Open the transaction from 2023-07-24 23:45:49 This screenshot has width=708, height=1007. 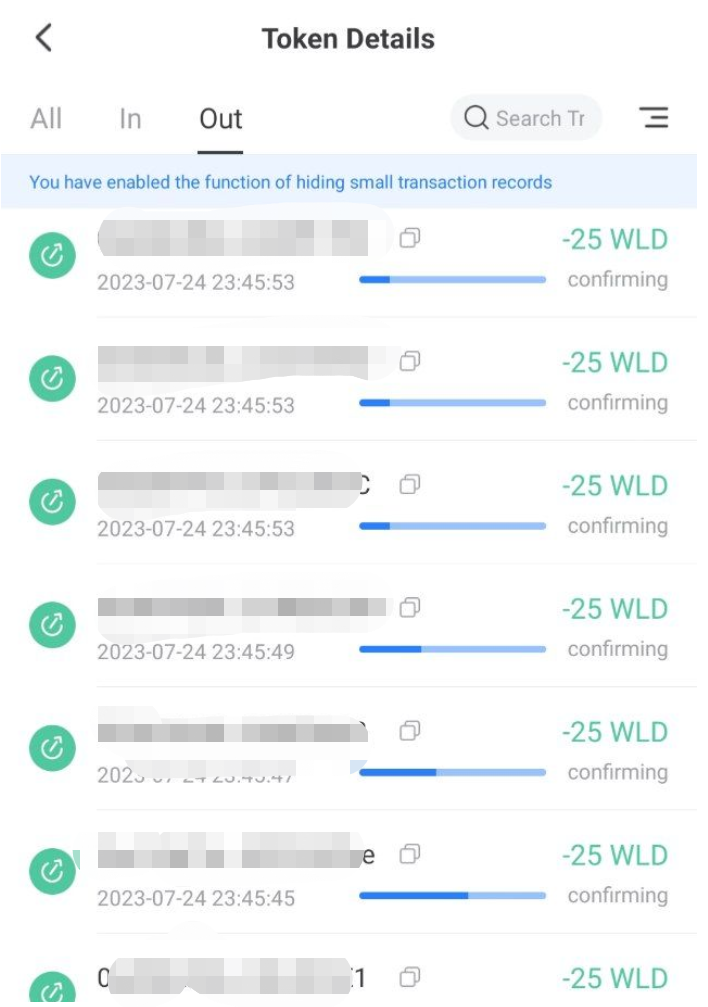coord(380,626)
